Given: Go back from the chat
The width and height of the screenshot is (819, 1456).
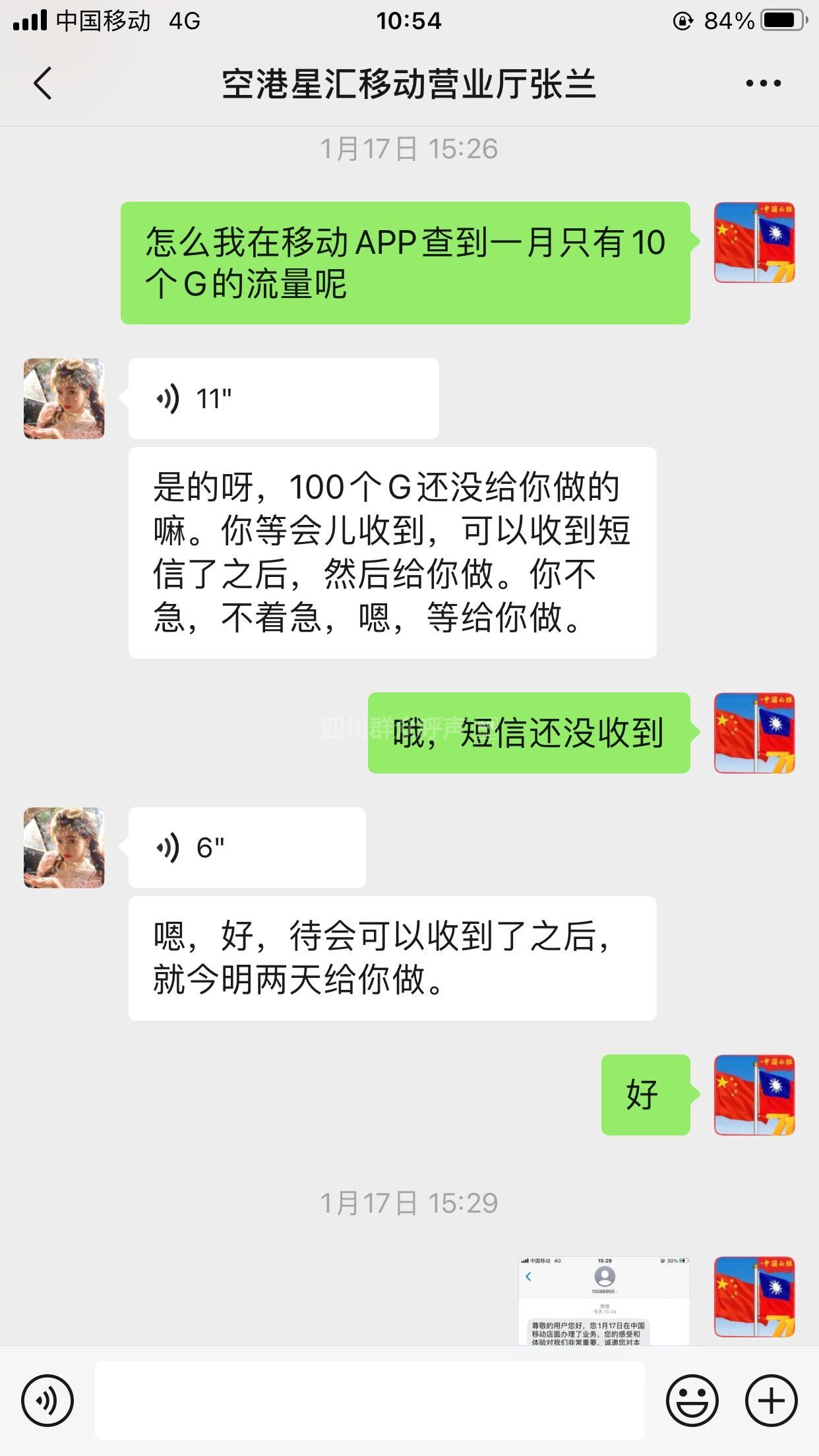Looking at the screenshot, I should coord(43,84).
